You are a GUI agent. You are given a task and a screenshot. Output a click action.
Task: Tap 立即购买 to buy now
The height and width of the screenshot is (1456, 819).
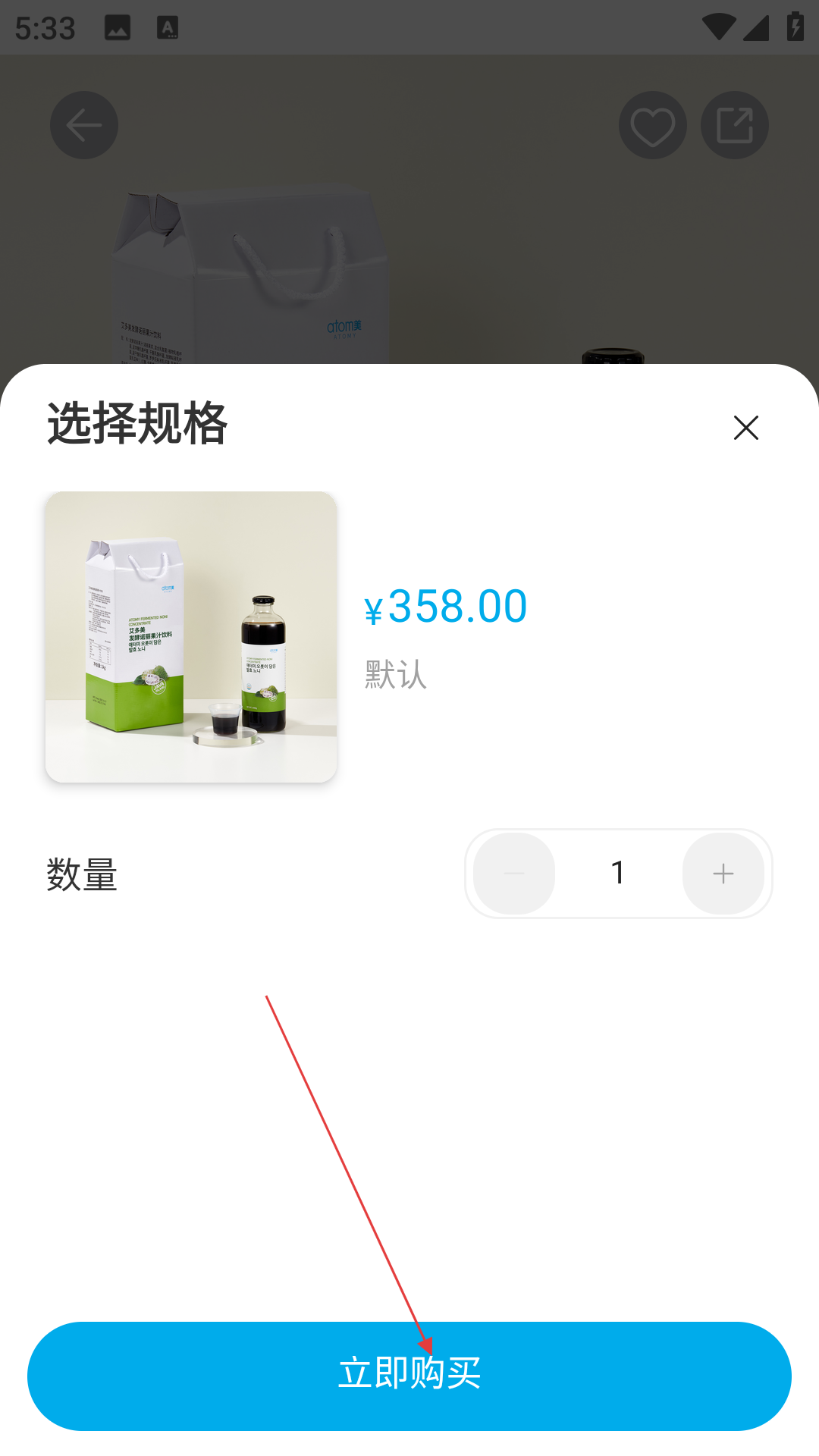coord(409,1376)
